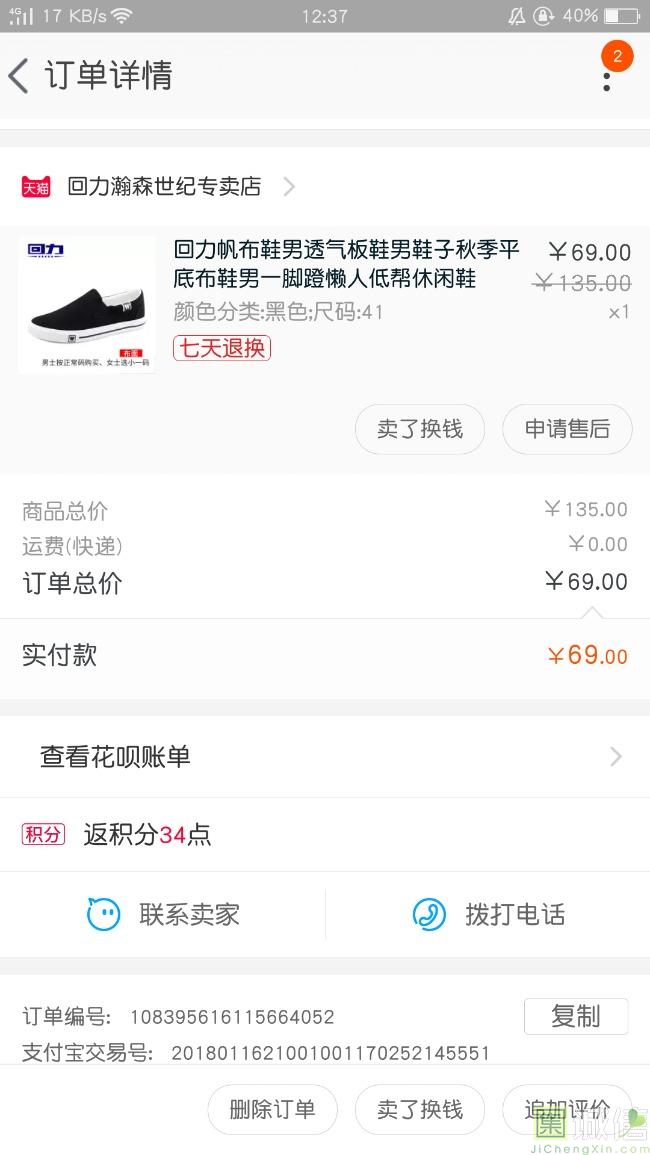Image resolution: width=650 pixels, height=1155 pixels.
Task: Open the overflow menu with badge
Action: (607, 75)
